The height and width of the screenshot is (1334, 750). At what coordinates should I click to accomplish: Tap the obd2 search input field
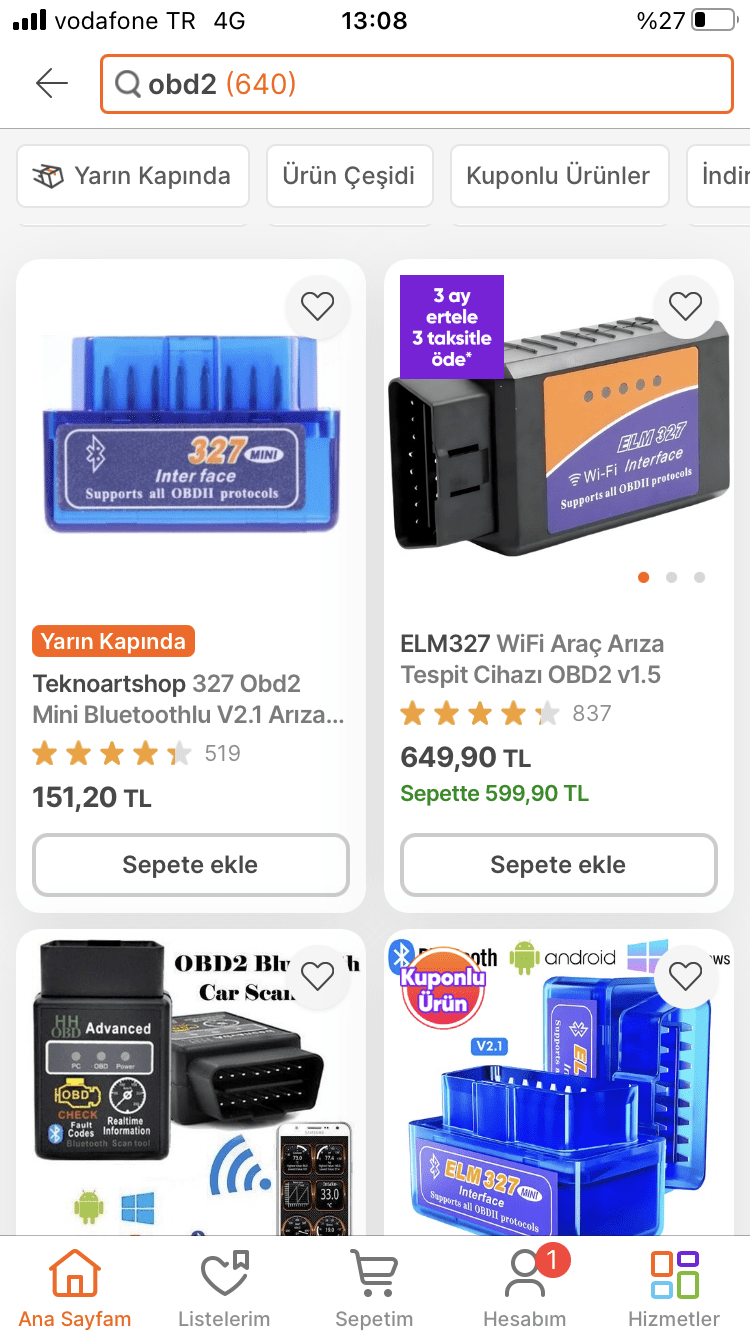[400, 83]
